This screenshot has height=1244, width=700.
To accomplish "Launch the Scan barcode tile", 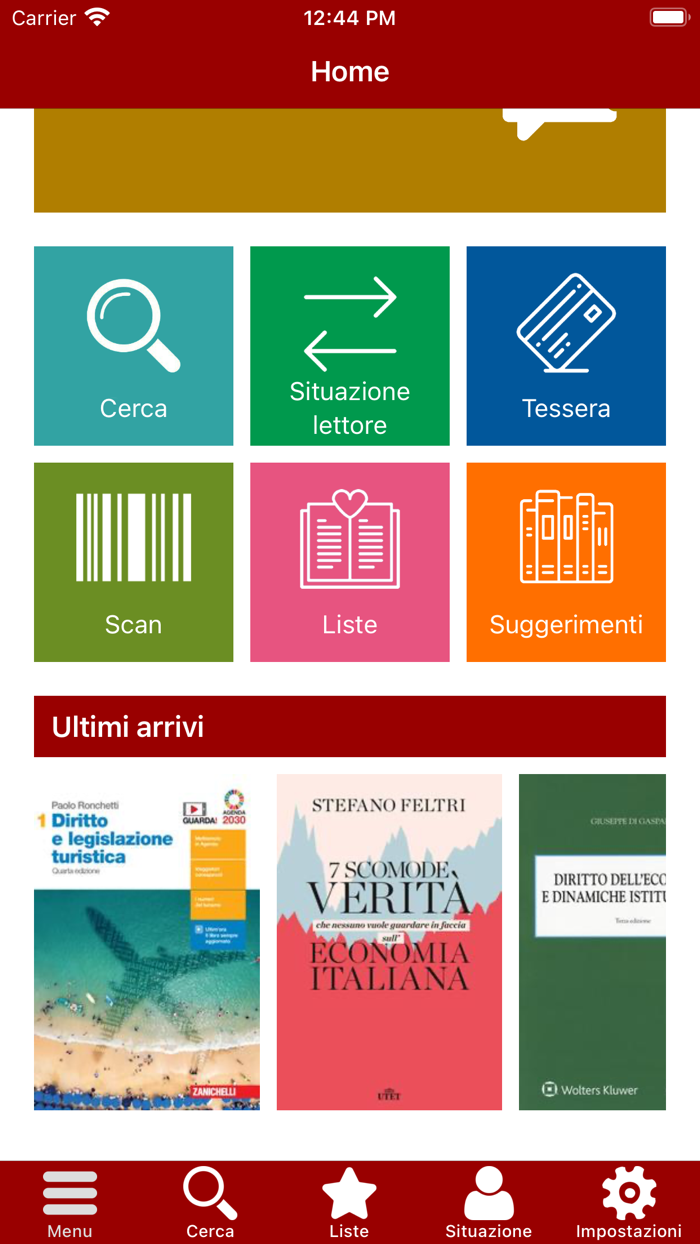I will pos(133,562).
